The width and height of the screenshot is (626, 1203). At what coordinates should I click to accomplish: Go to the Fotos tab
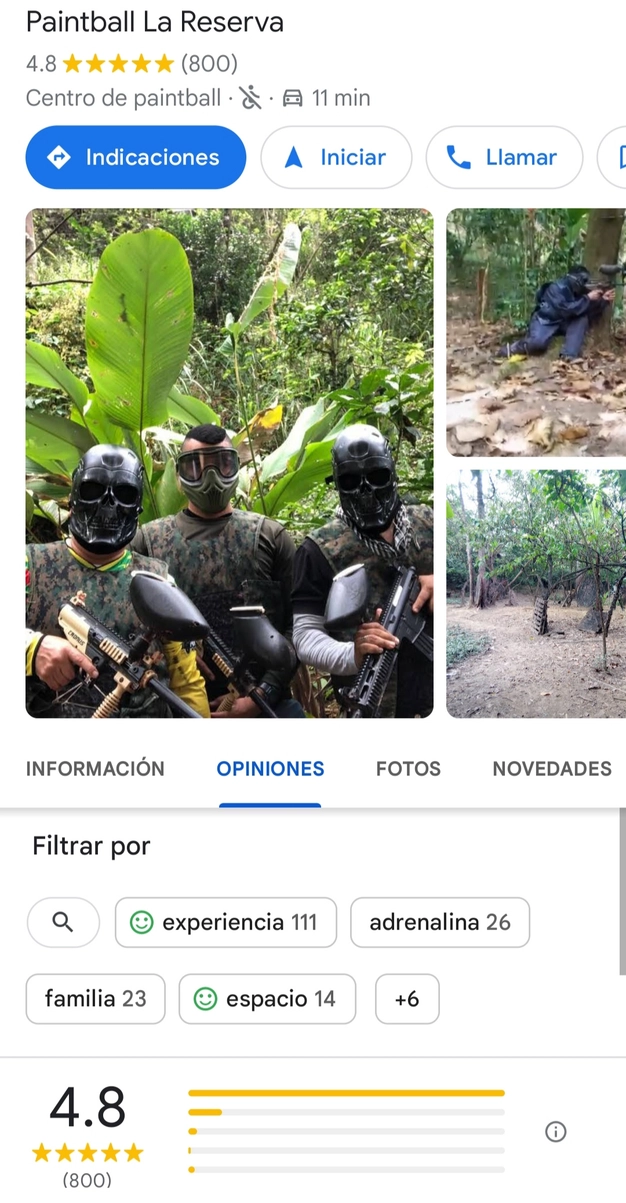pyautogui.click(x=408, y=769)
